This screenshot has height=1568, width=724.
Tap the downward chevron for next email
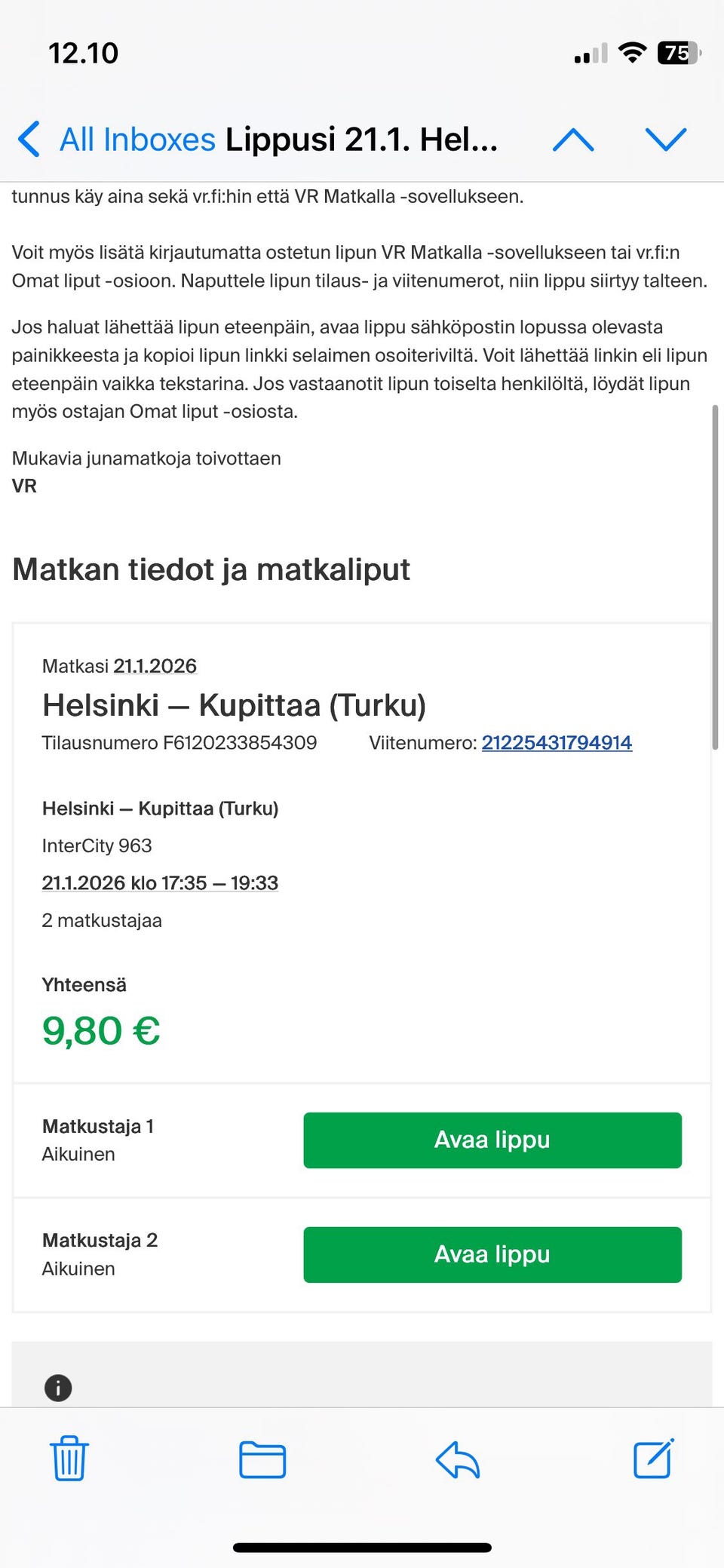click(x=664, y=140)
